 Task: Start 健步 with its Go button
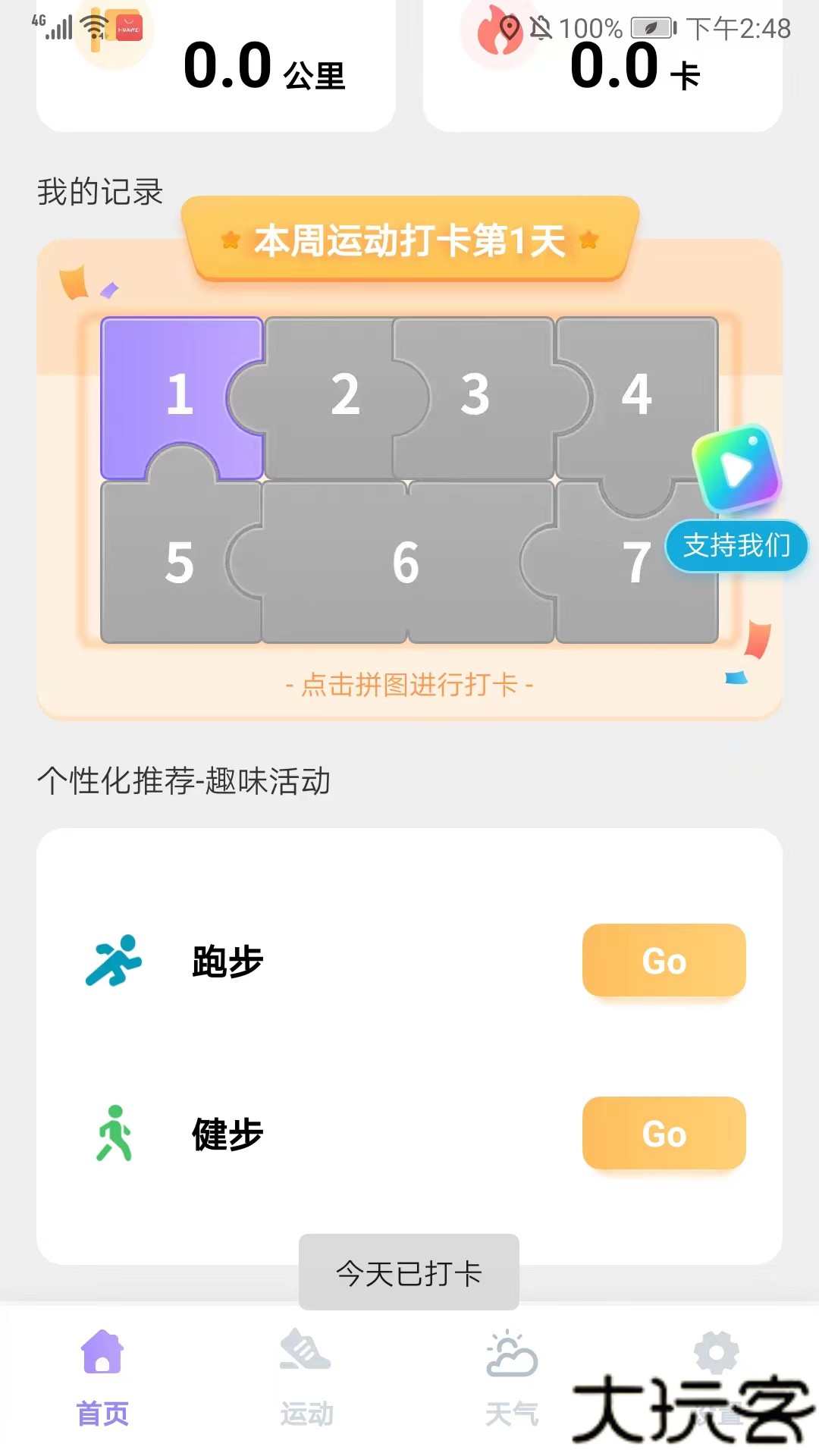pos(664,1133)
